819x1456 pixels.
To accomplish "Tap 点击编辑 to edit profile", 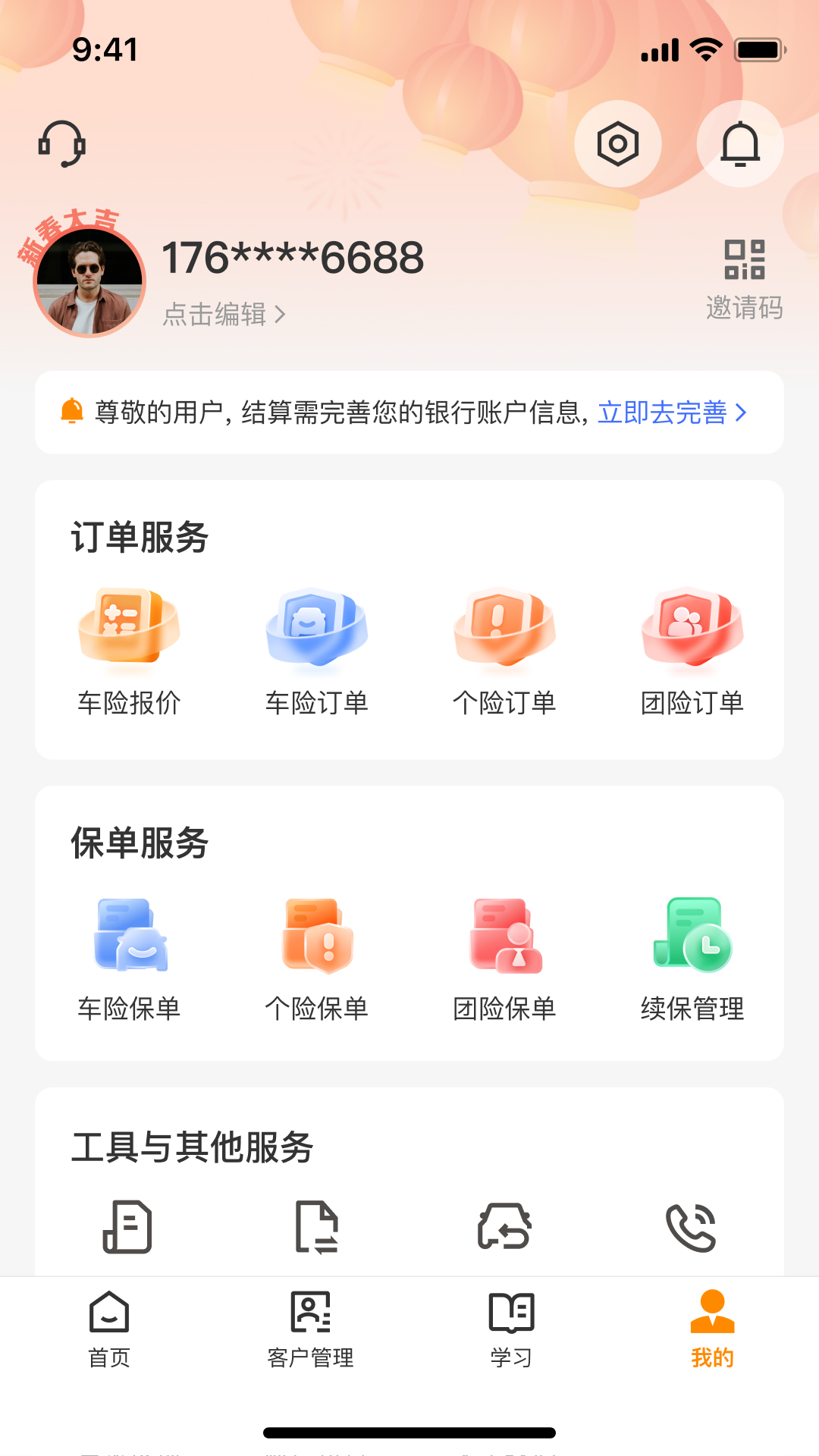I will (224, 314).
